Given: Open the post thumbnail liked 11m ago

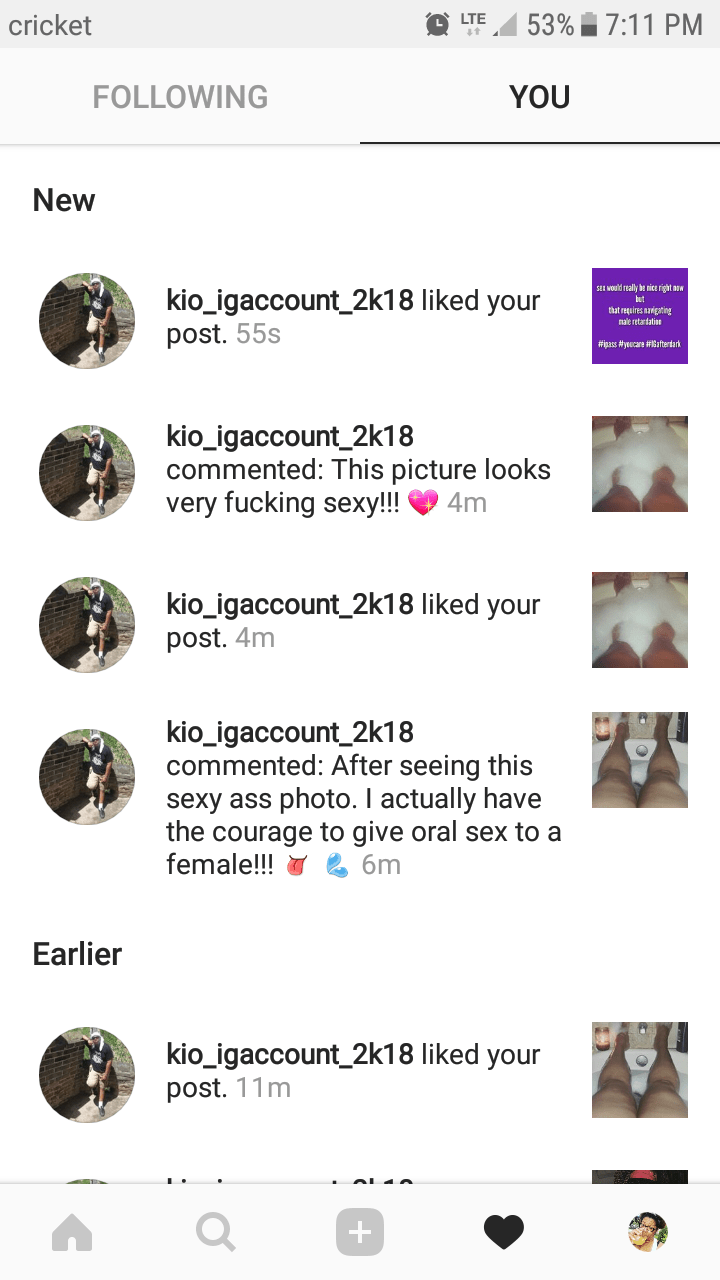Looking at the screenshot, I should (x=640, y=1070).
